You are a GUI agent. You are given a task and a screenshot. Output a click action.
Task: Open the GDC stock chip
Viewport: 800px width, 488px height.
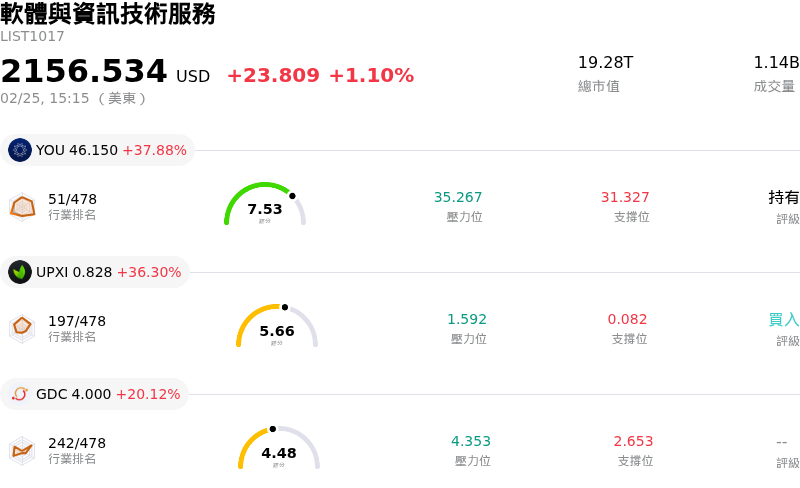(96, 394)
